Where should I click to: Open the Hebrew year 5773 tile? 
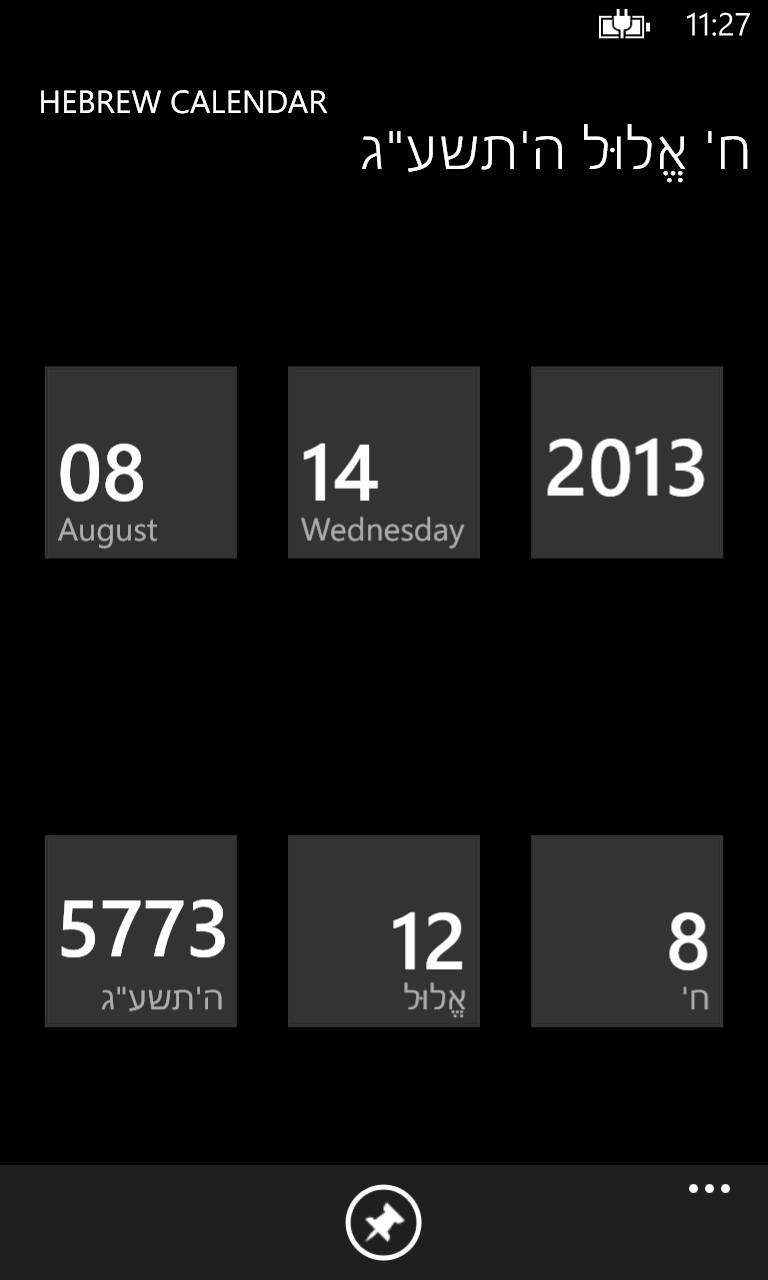tap(141, 931)
